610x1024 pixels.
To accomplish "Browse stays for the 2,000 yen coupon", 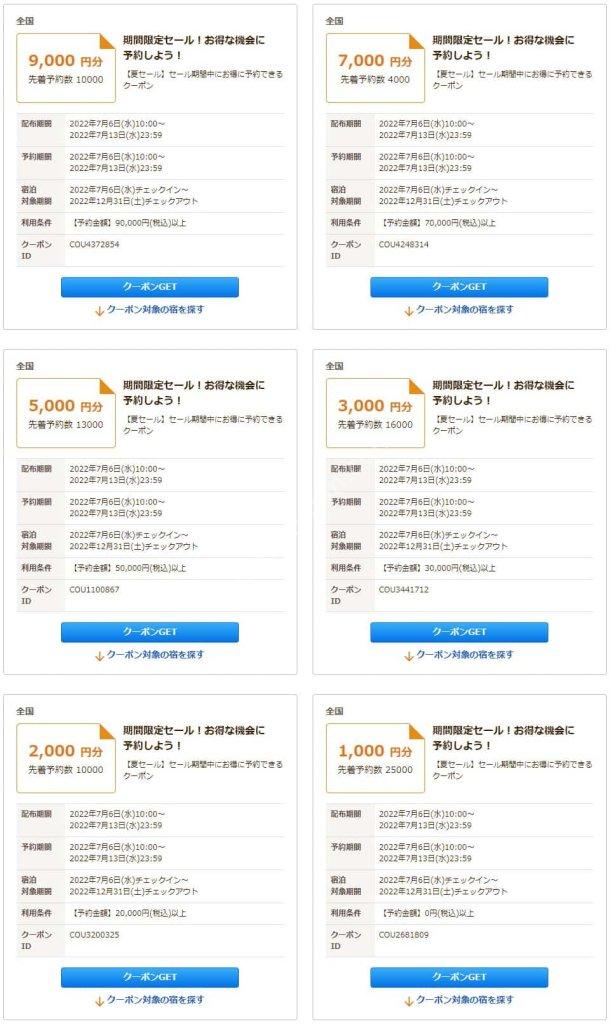I will click(x=150, y=1000).
